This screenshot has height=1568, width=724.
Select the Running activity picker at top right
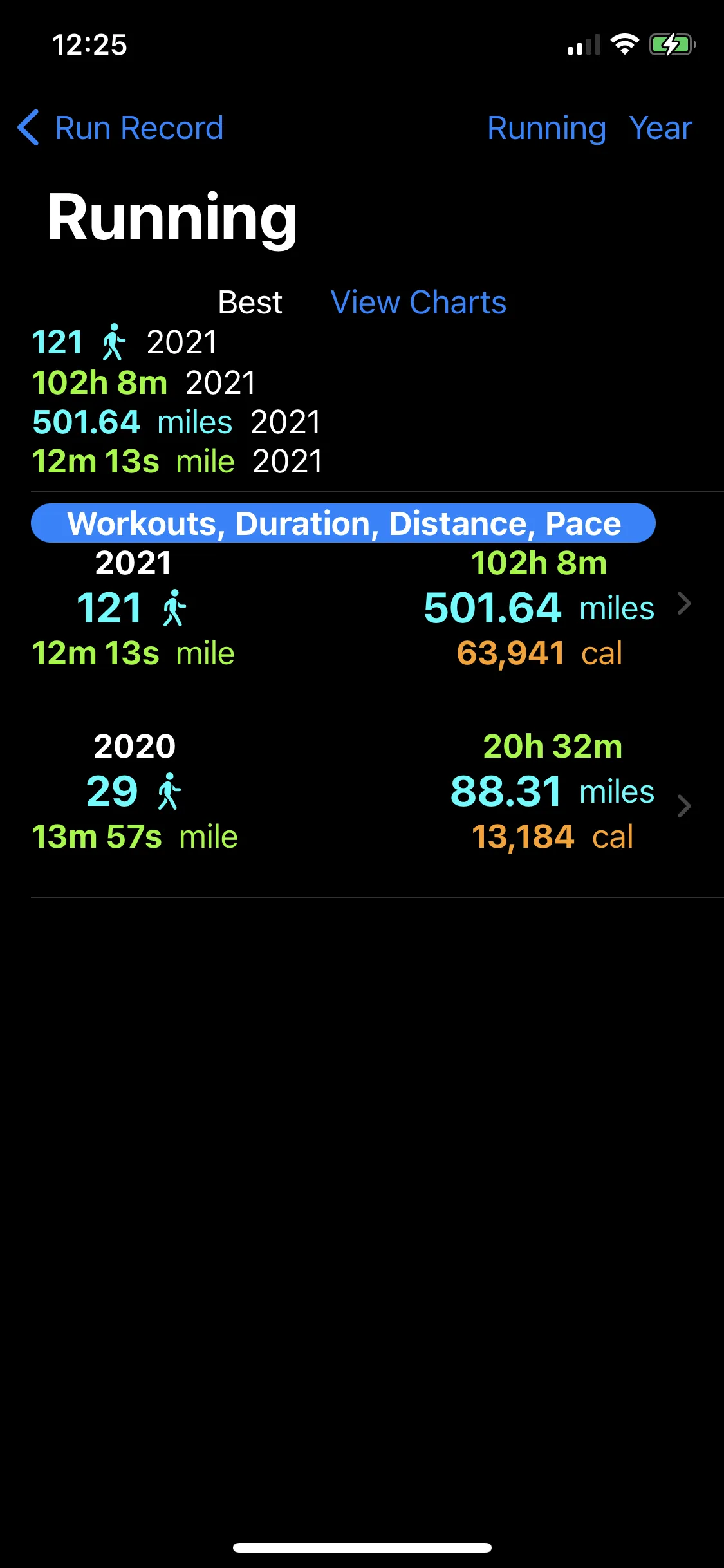click(547, 127)
